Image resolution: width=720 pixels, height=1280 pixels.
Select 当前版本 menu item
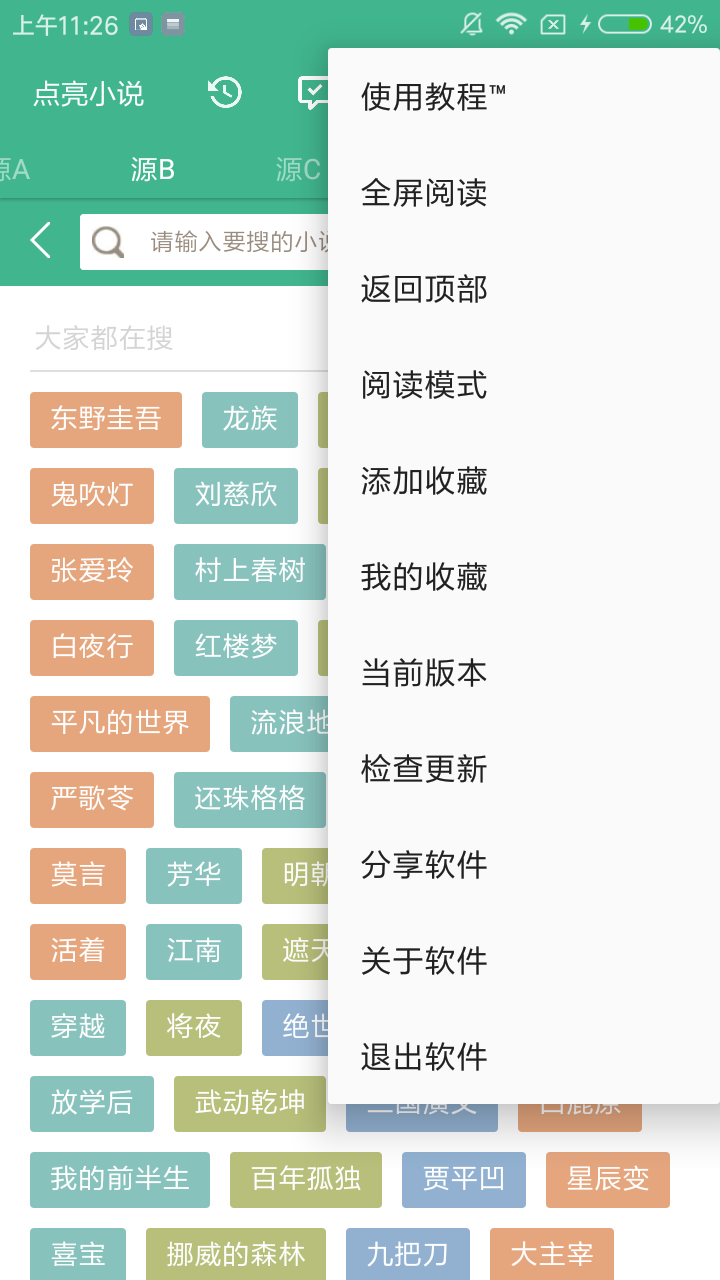[x=524, y=673]
